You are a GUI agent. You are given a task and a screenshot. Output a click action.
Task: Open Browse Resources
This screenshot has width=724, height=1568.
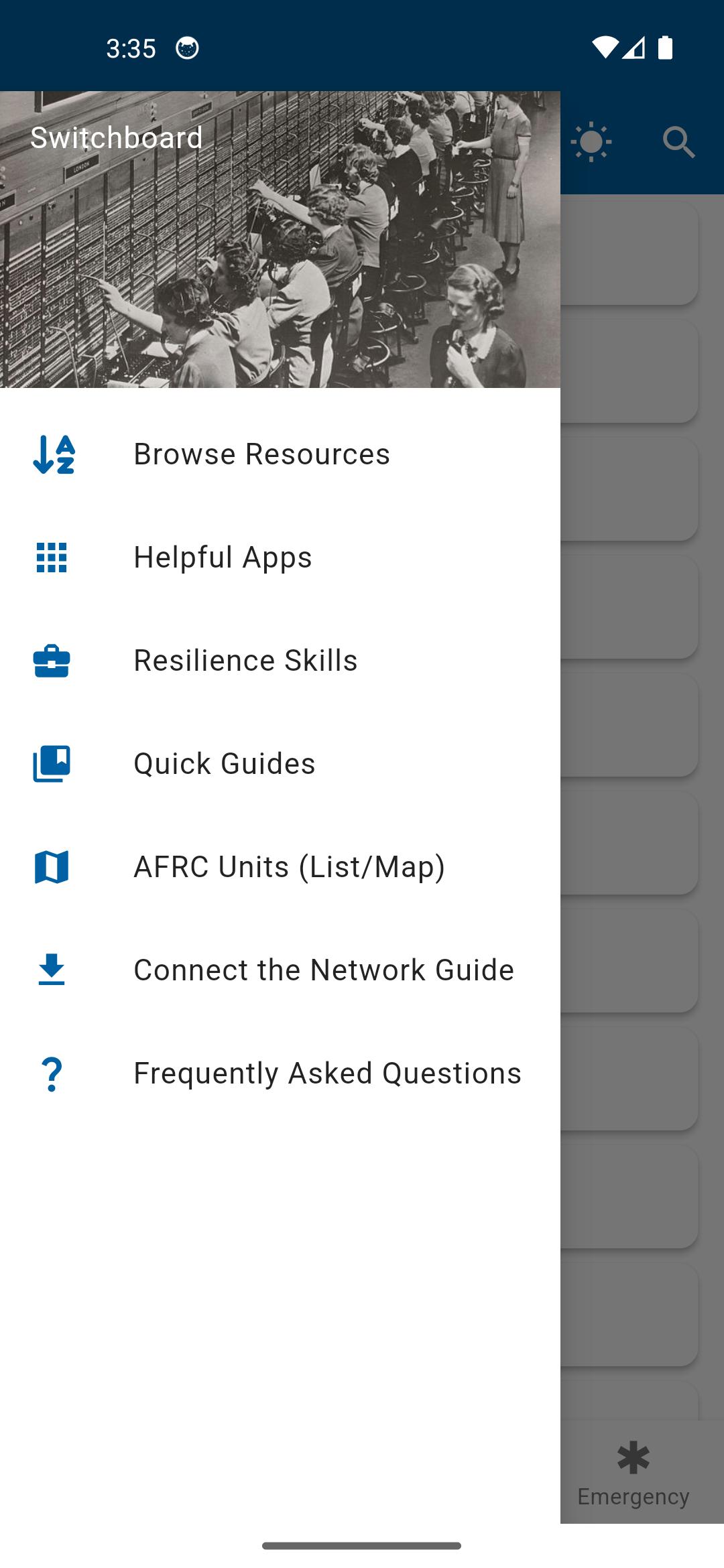[x=280, y=454]
